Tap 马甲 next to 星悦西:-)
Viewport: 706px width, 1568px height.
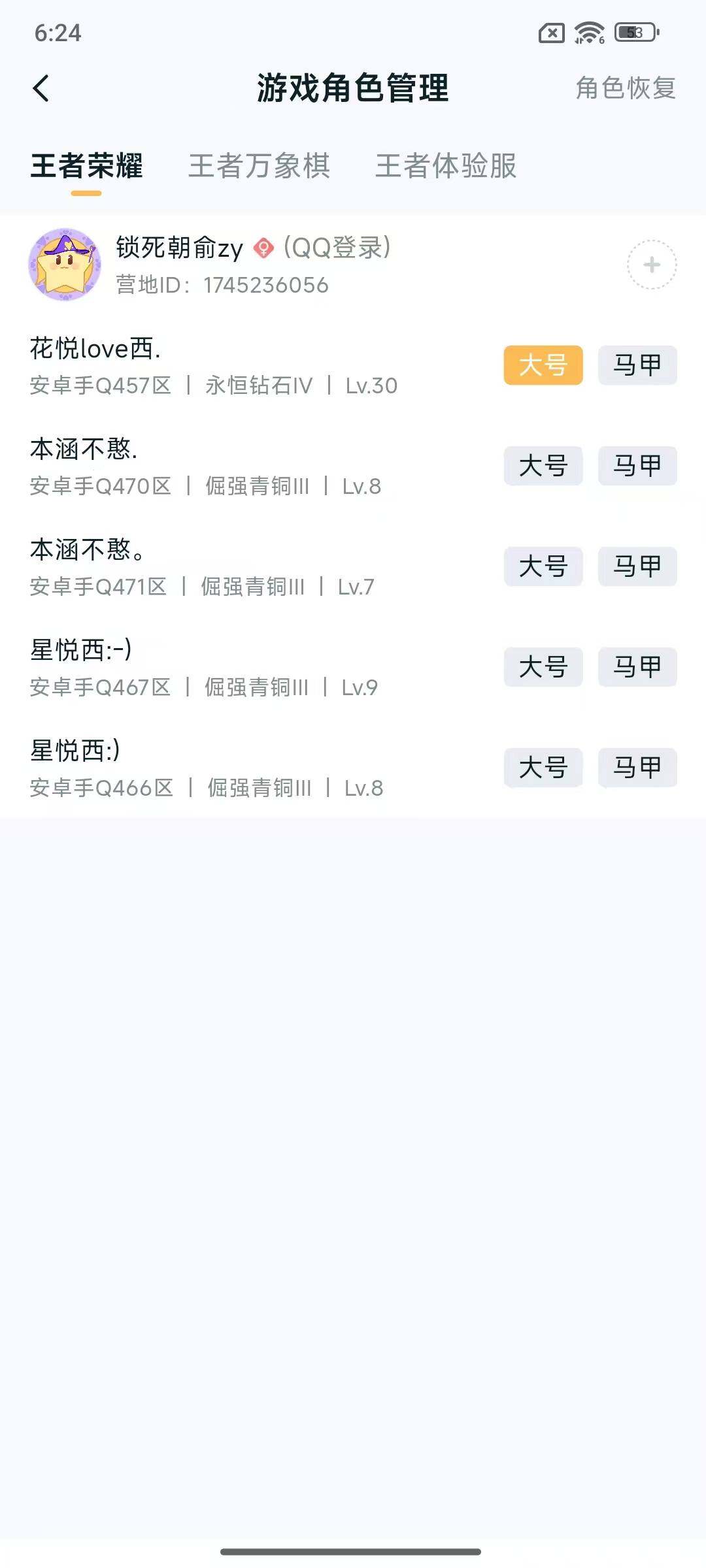click(x=639, y=667)
